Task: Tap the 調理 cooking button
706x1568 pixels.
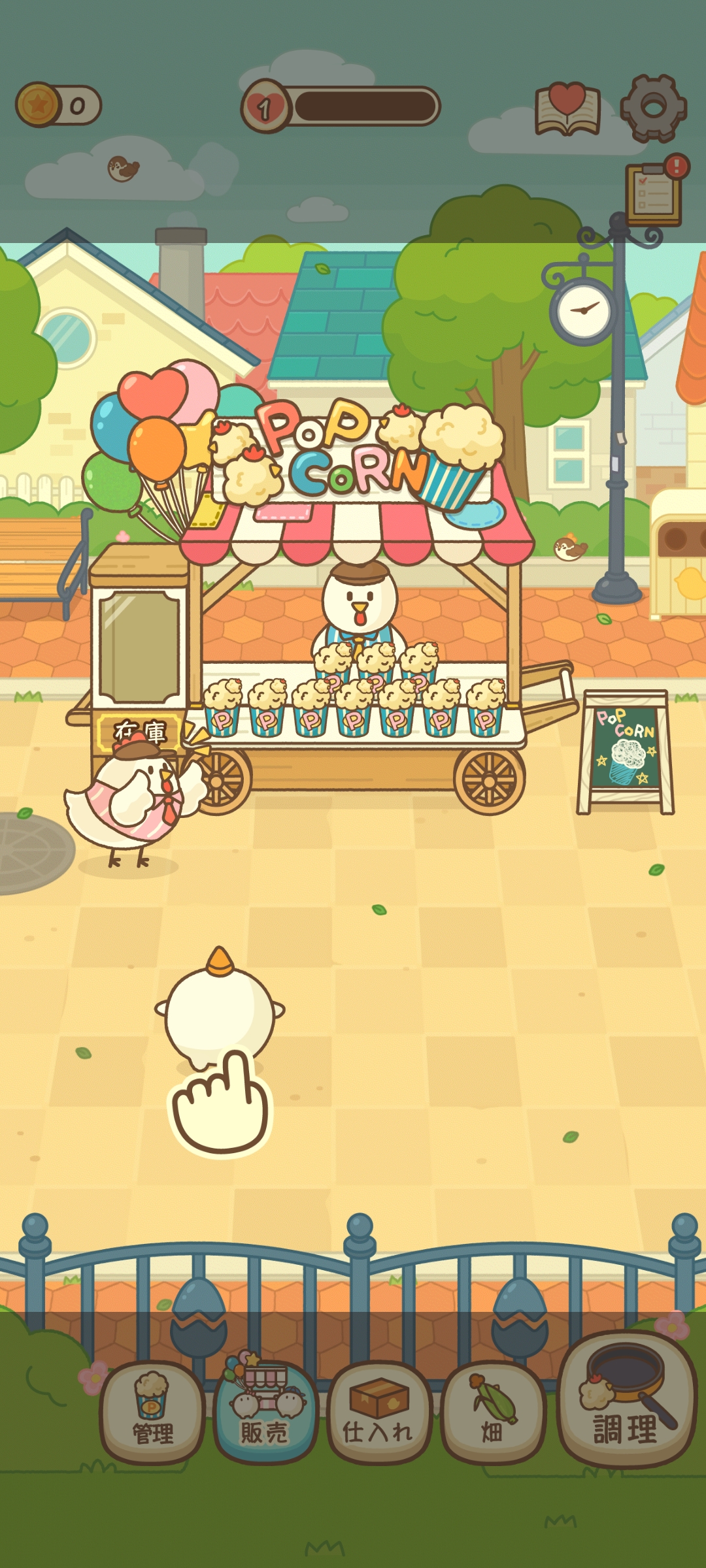Action: pyautogui.click(x=626, y=1399)
